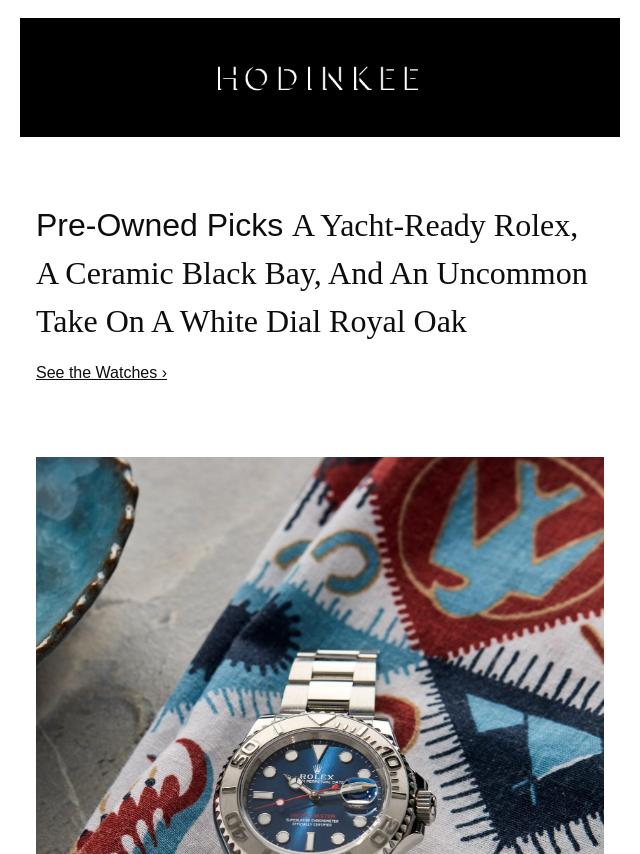Open the Rolex watch photo tile

320,655
